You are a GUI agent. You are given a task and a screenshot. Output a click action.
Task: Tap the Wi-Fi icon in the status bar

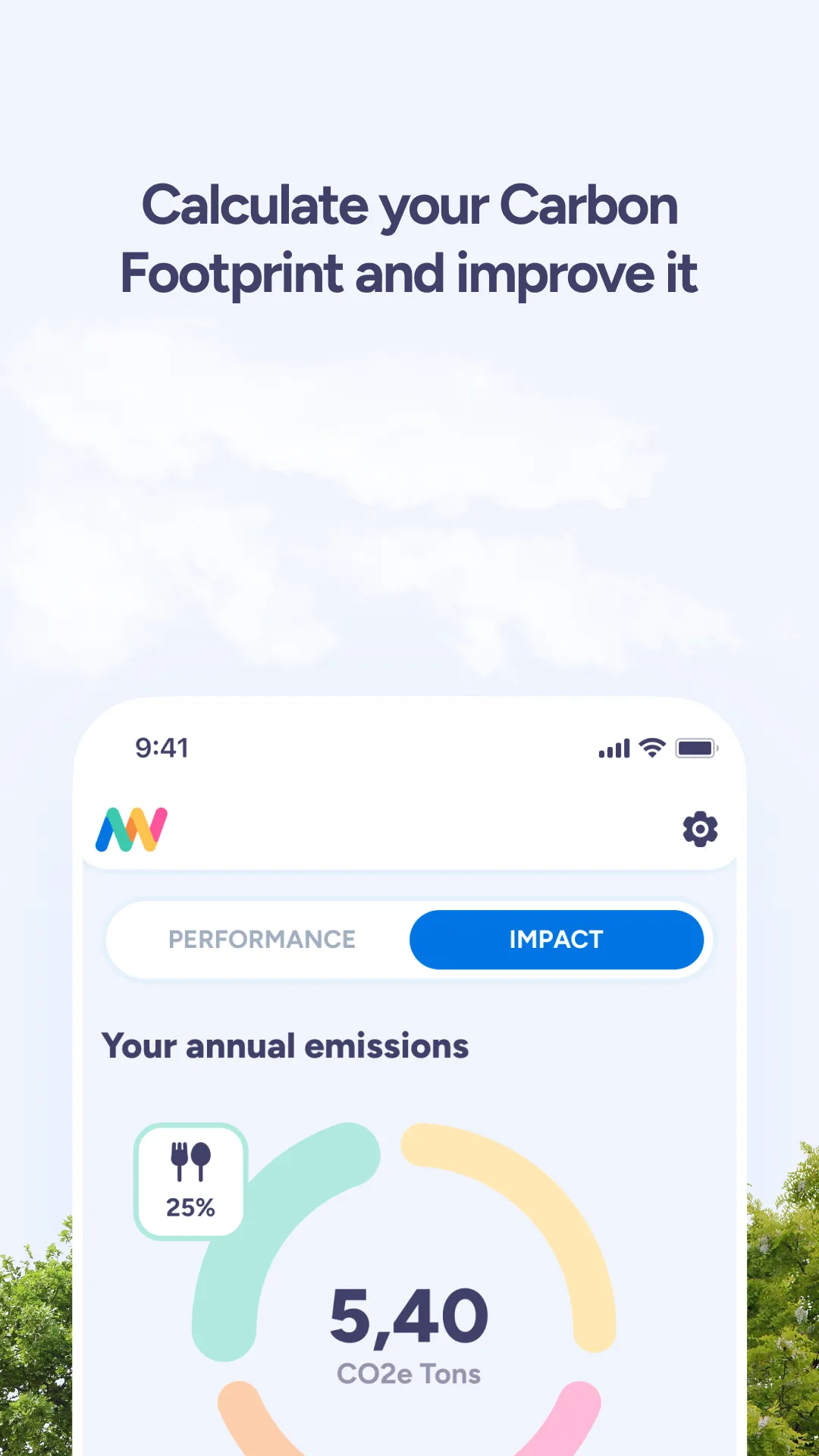pyautogui.click(x=651, y=748)
